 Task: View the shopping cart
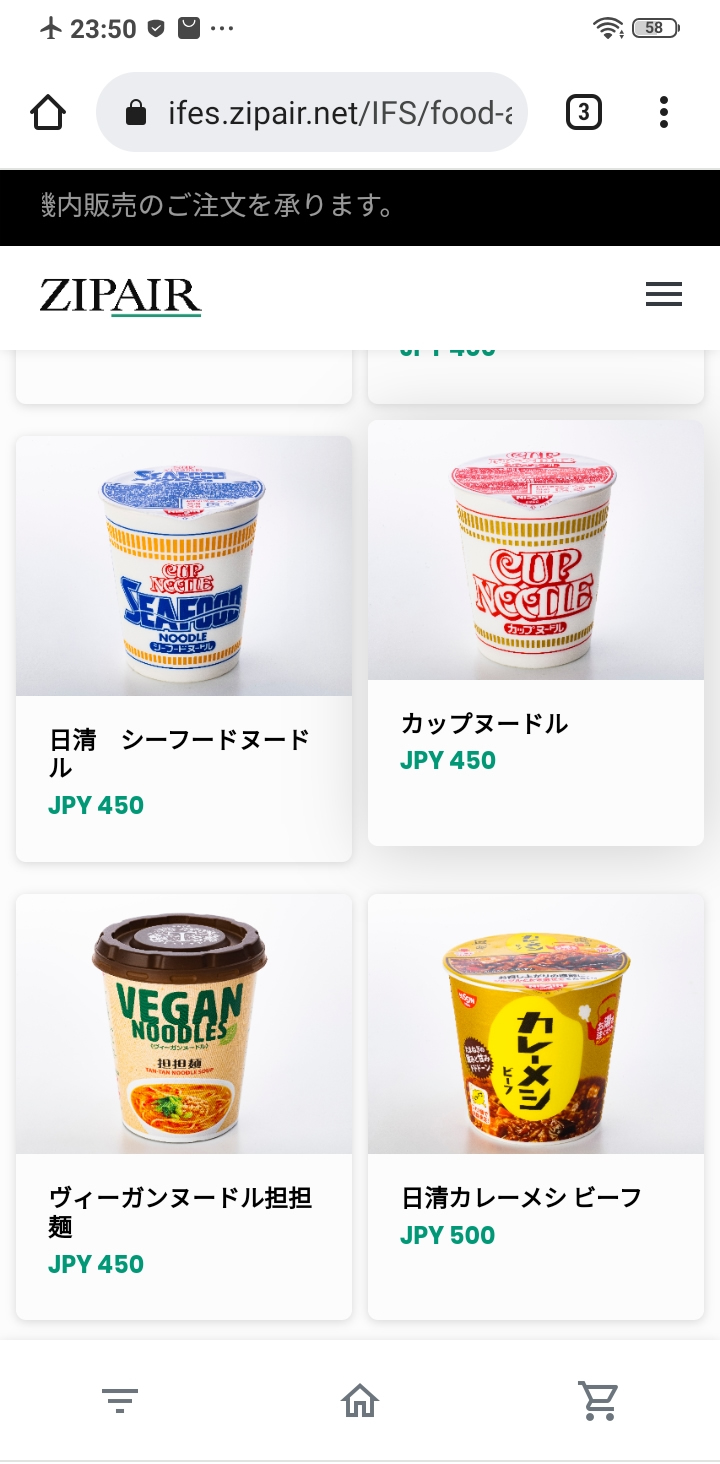pyautogui.click(x=599, y=1400)
